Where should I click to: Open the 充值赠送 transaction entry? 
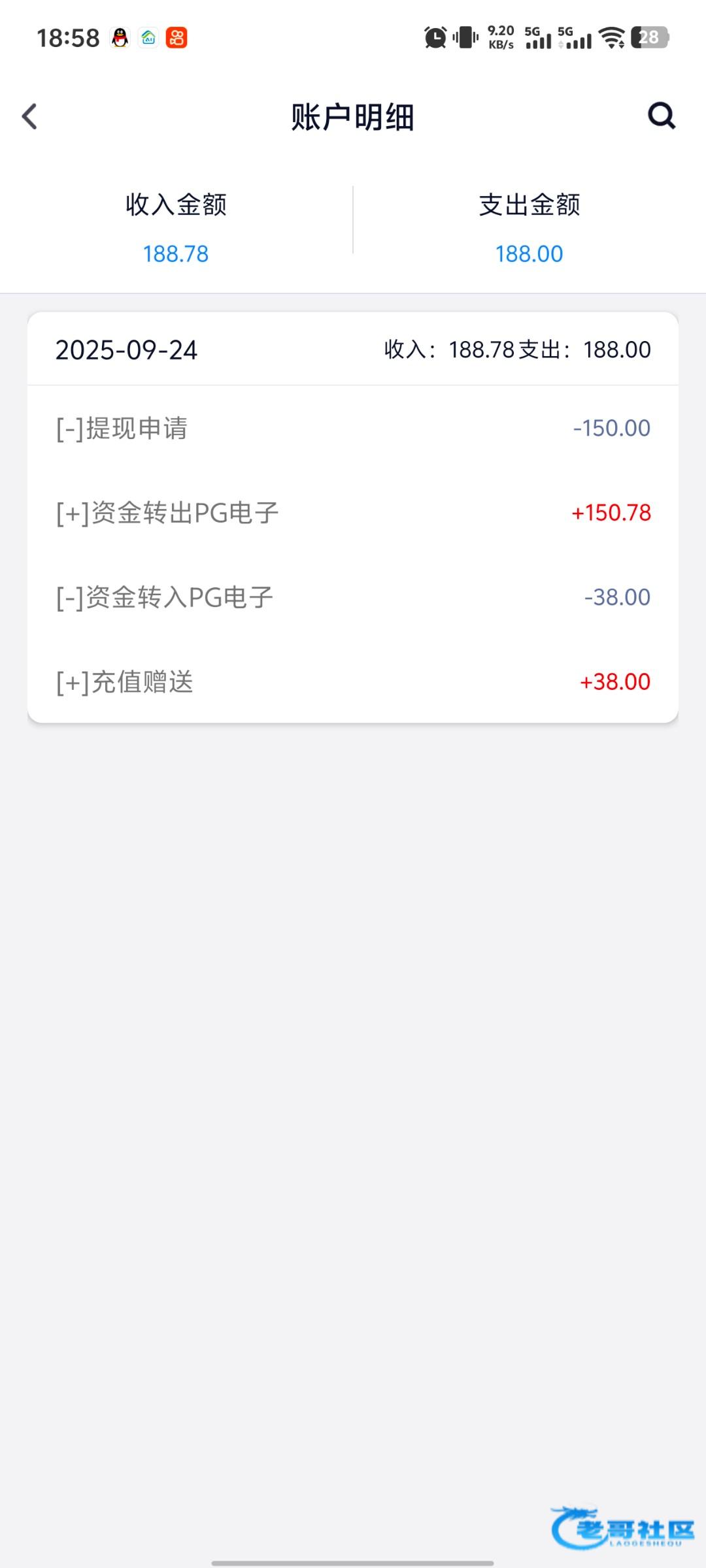click(352, 681)
